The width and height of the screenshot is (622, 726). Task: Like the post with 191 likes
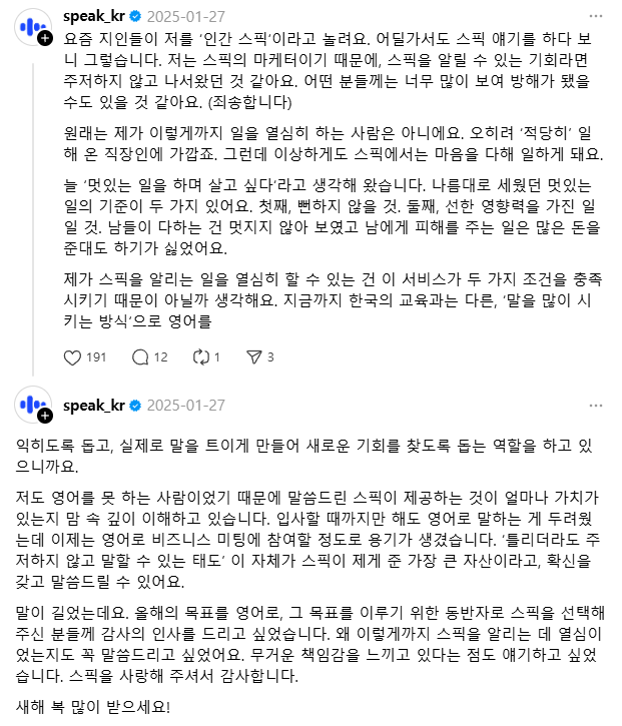[x=72, y=356]
